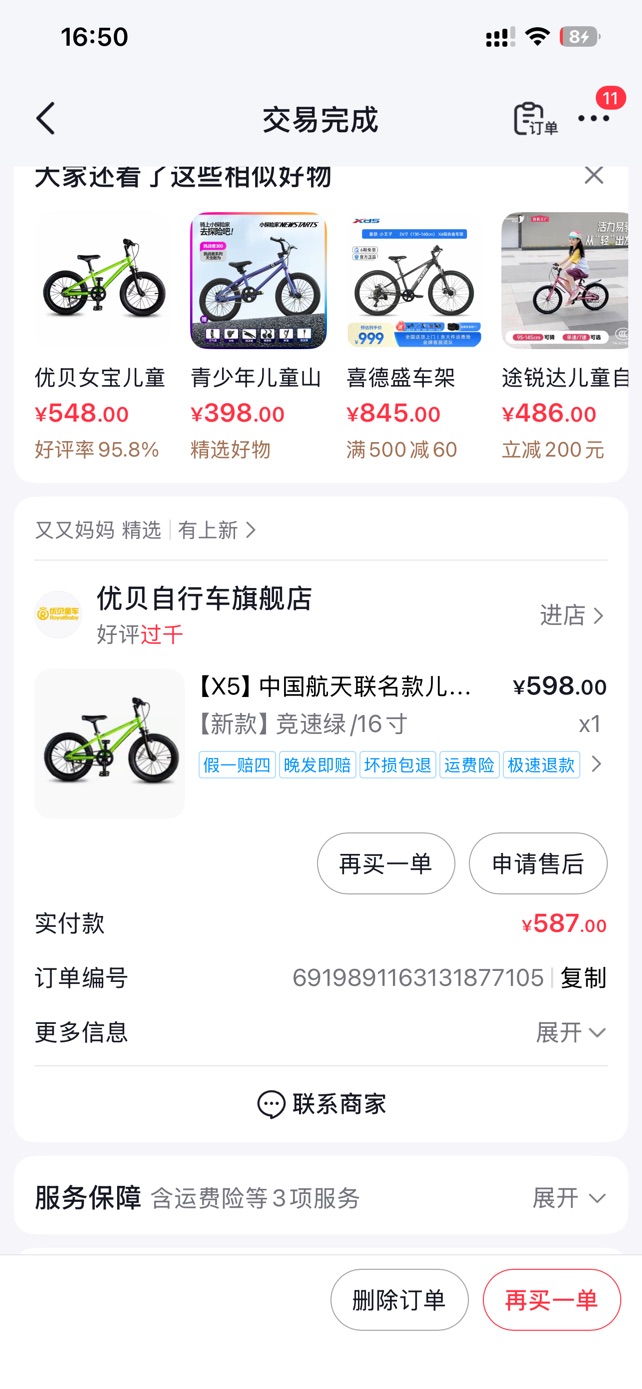Enter the 优贝自行车旗舰店 store via 进店

[x=572, y=615]
